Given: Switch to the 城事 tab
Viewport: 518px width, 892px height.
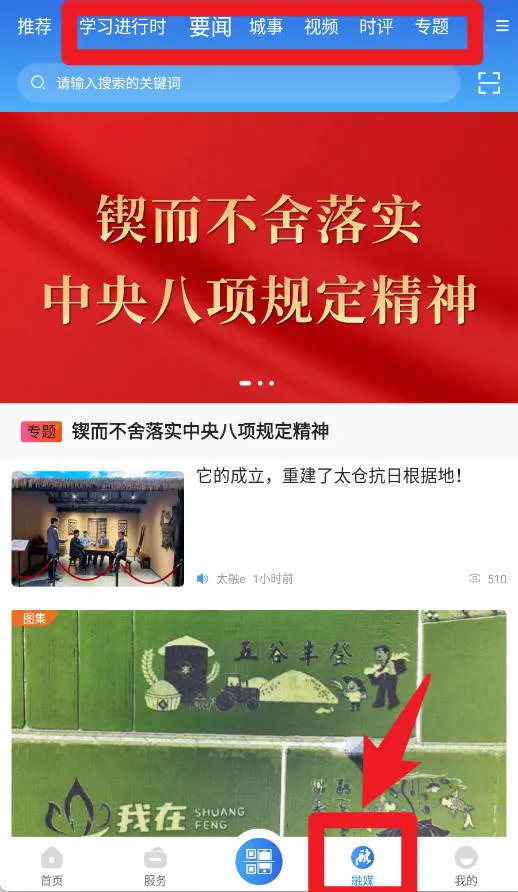Looking at the screenshot, I should click(266, 26).
